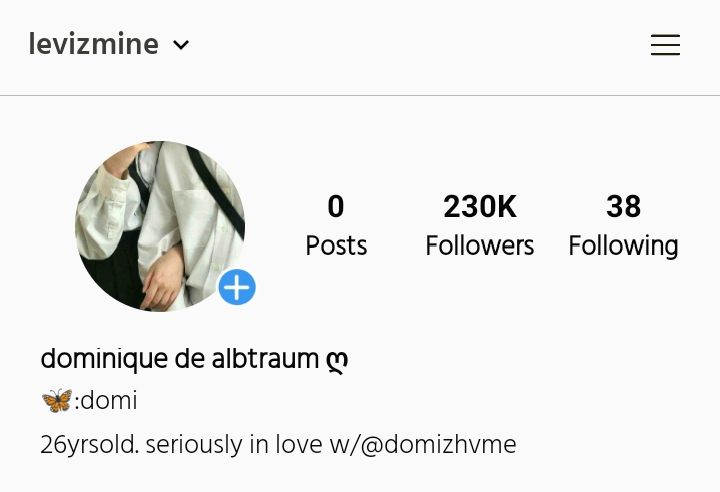Open the profile picture
Viewport: 720px width, 492px height.
click(155, 222)
